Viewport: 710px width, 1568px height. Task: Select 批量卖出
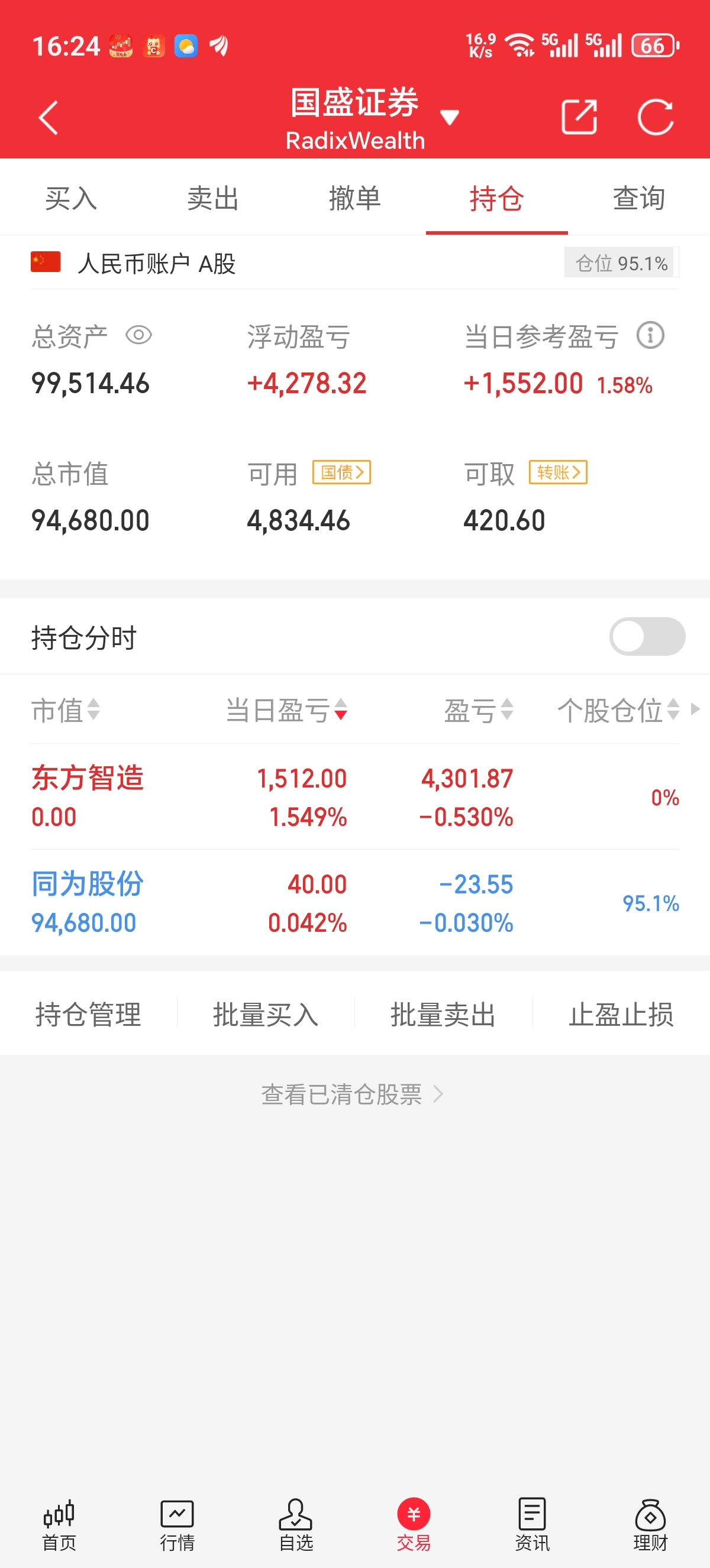(443, 1014)
